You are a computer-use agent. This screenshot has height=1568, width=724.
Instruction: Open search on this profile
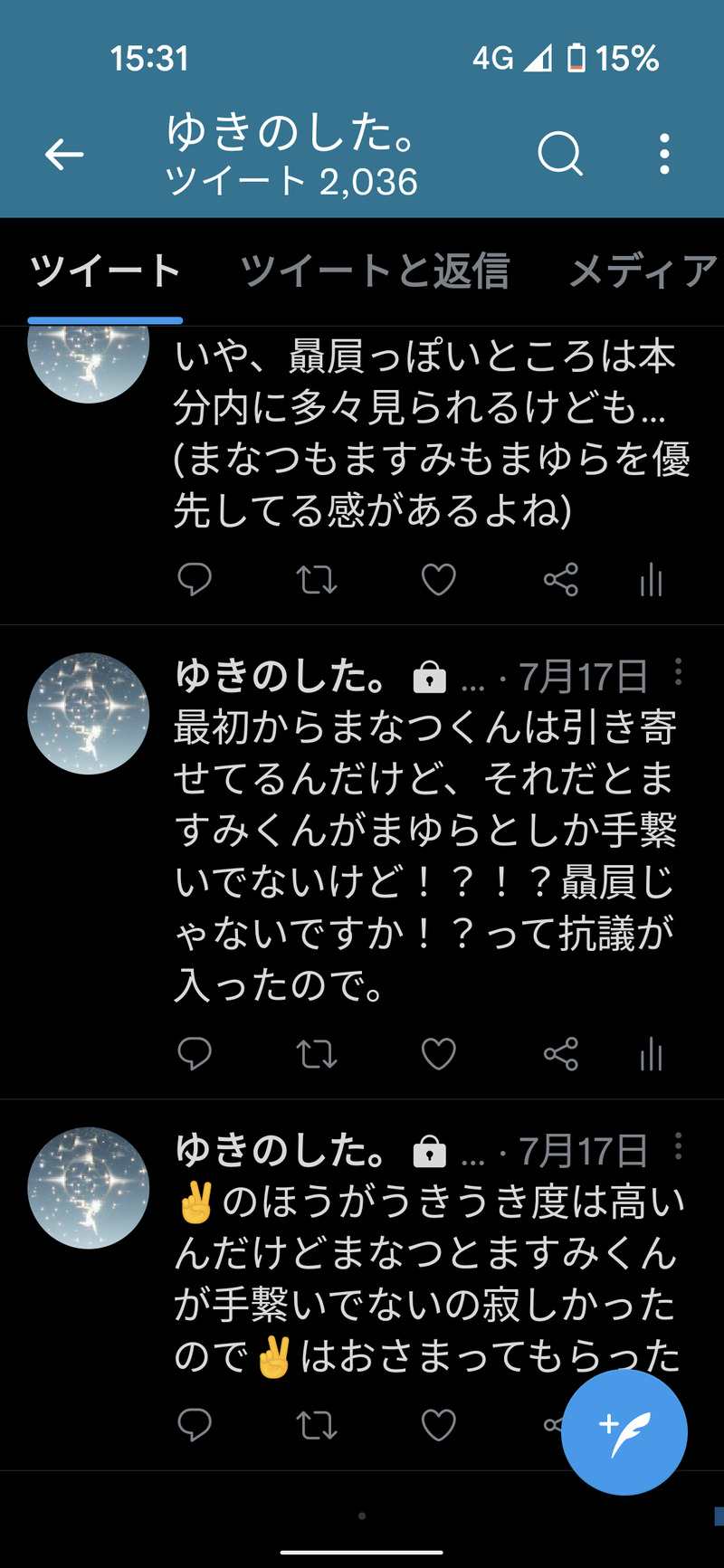pos(560,154)
